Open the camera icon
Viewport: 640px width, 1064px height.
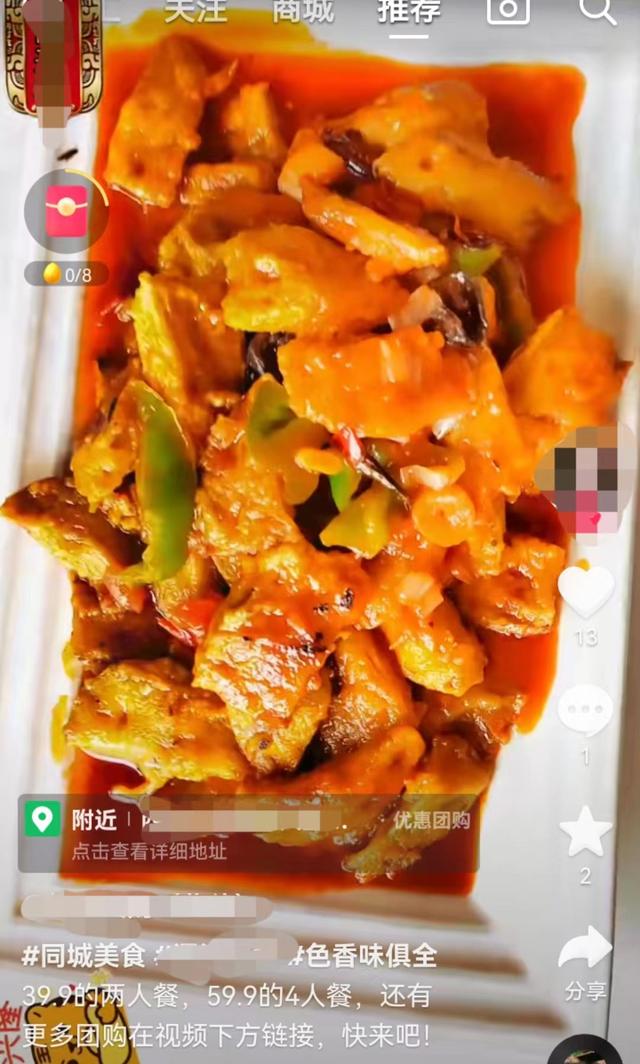tap(508, 10)
